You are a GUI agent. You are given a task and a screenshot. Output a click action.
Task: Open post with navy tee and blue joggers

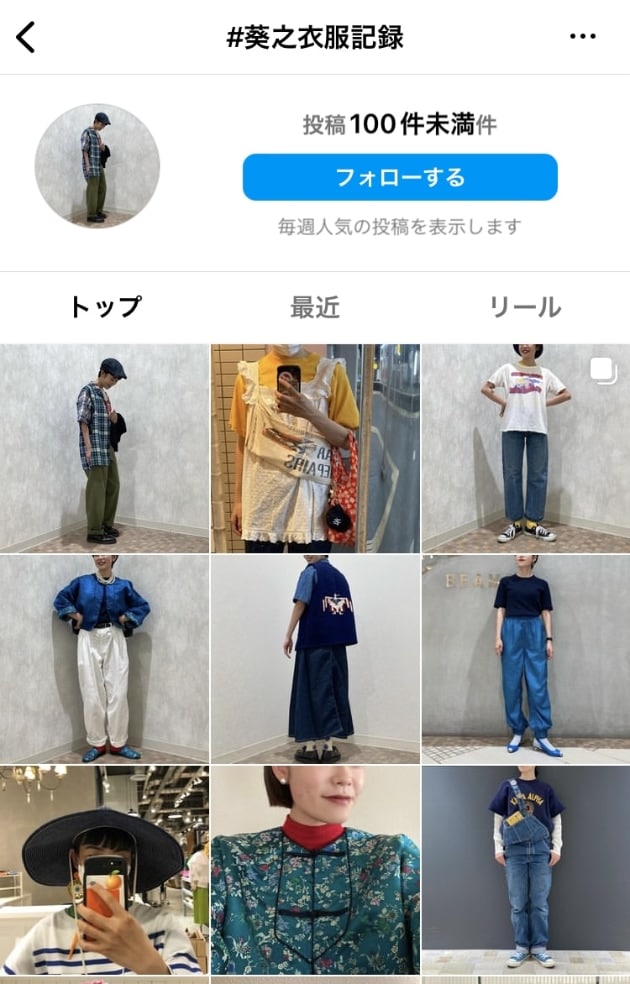point(526,659)
